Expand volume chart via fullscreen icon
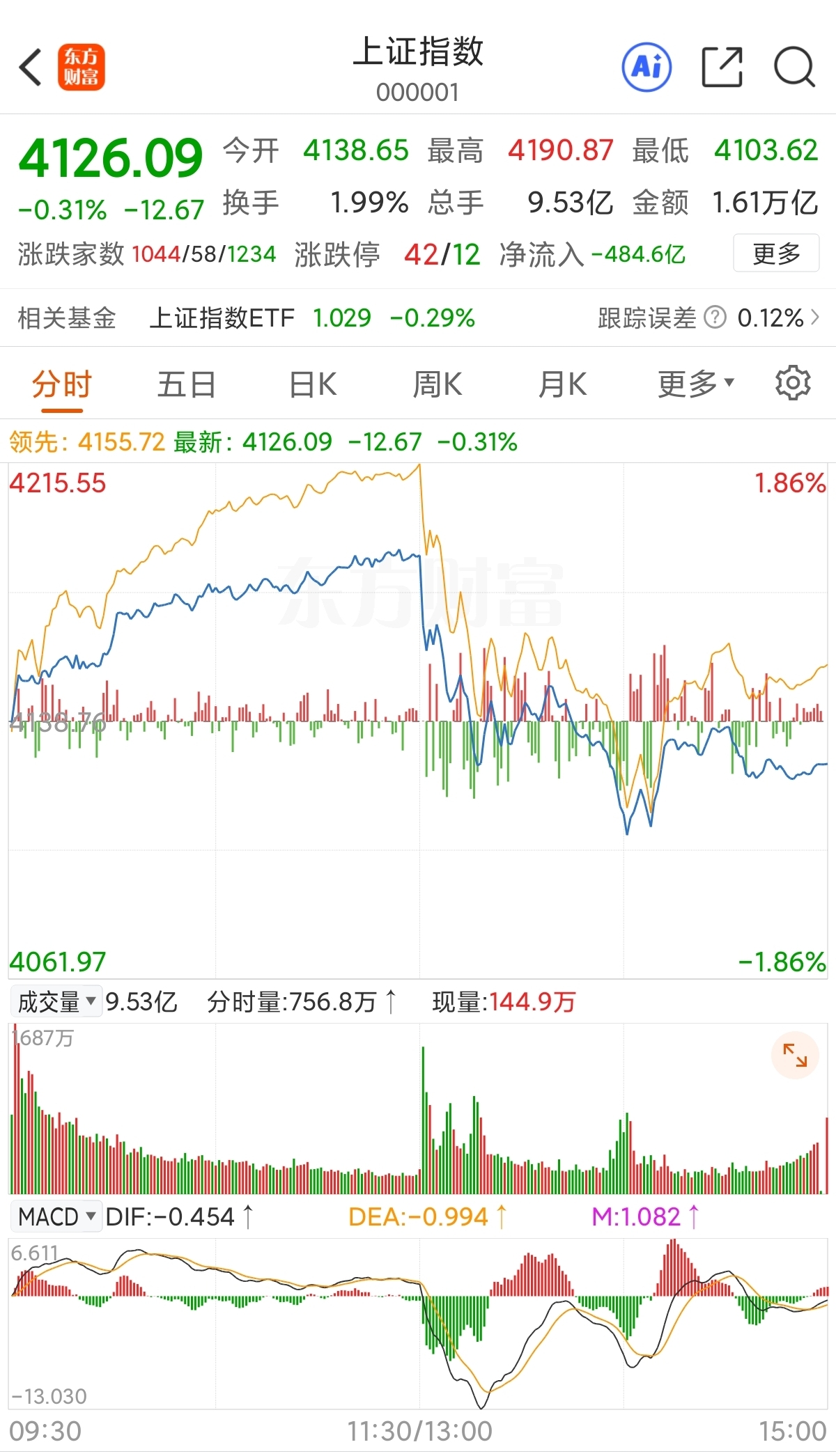The height and width of the screenshot is (1456, 836). coord(794,1055)
